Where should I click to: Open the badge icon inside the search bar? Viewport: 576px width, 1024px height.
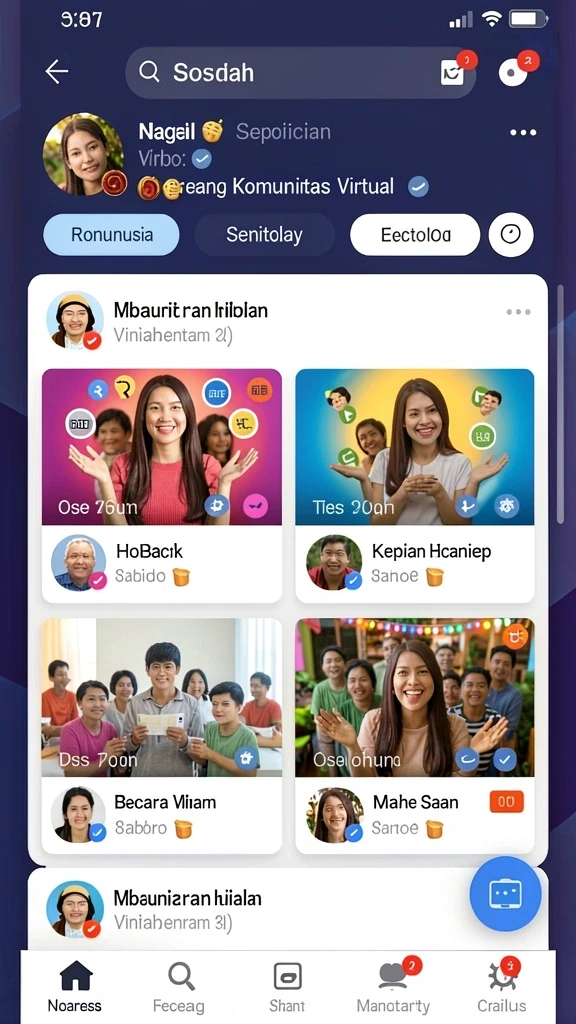click(x=453, y=73)
